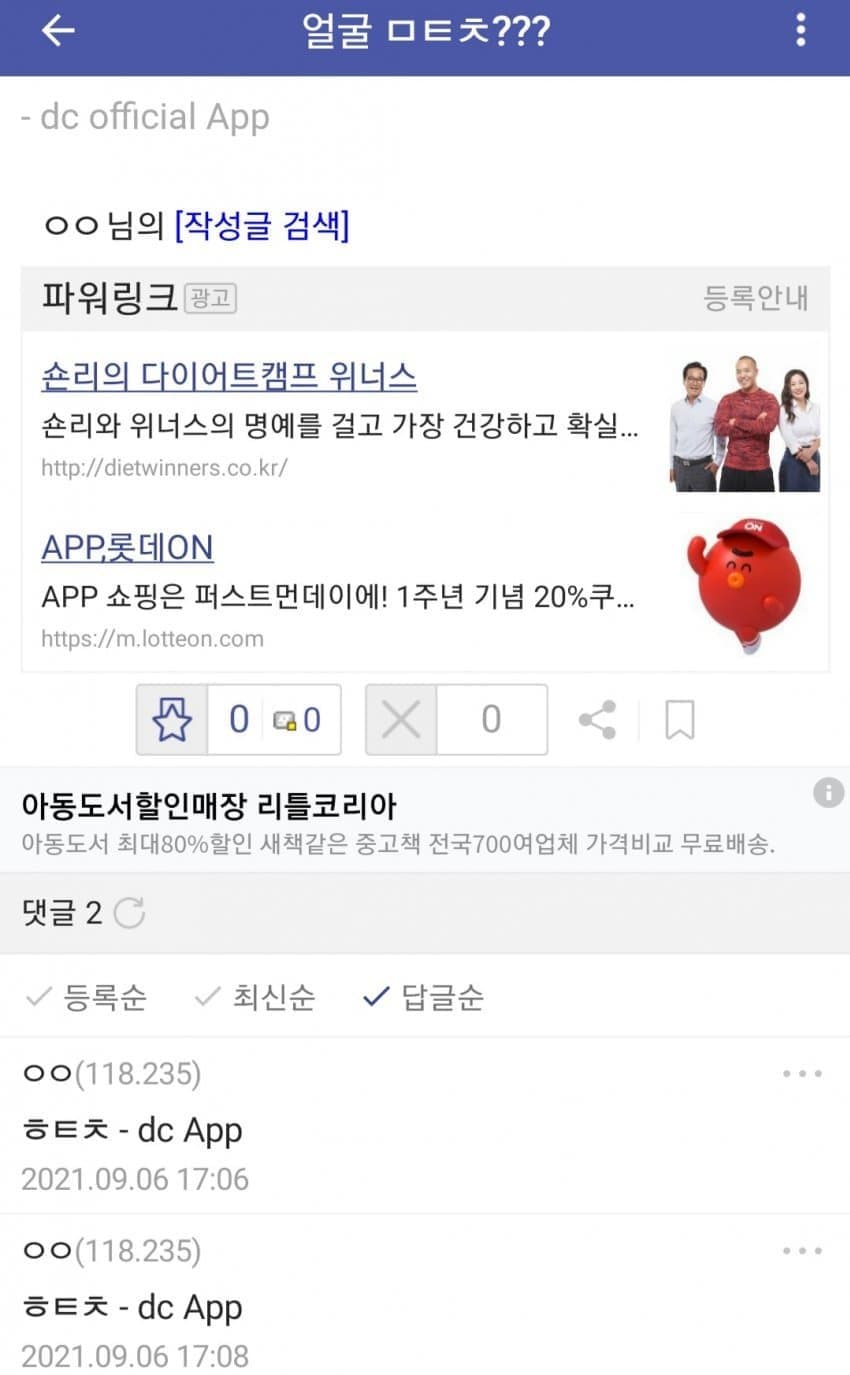This screenshot has height=1375, width=850.
Task: Tap the ad info icon
Action: (828, 793)
